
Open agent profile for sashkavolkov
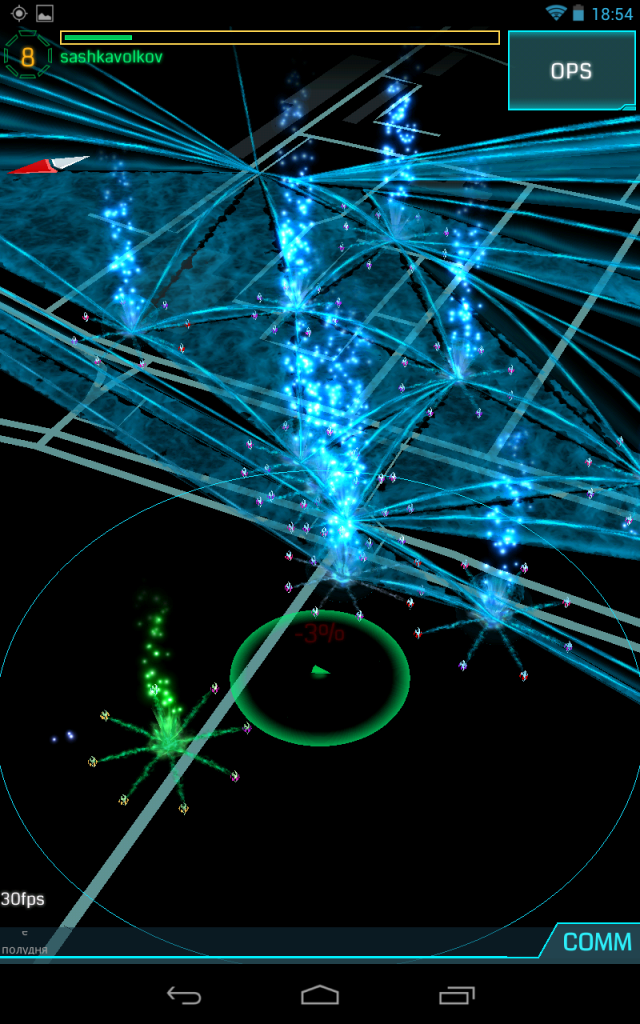click(x=111, y=57)
